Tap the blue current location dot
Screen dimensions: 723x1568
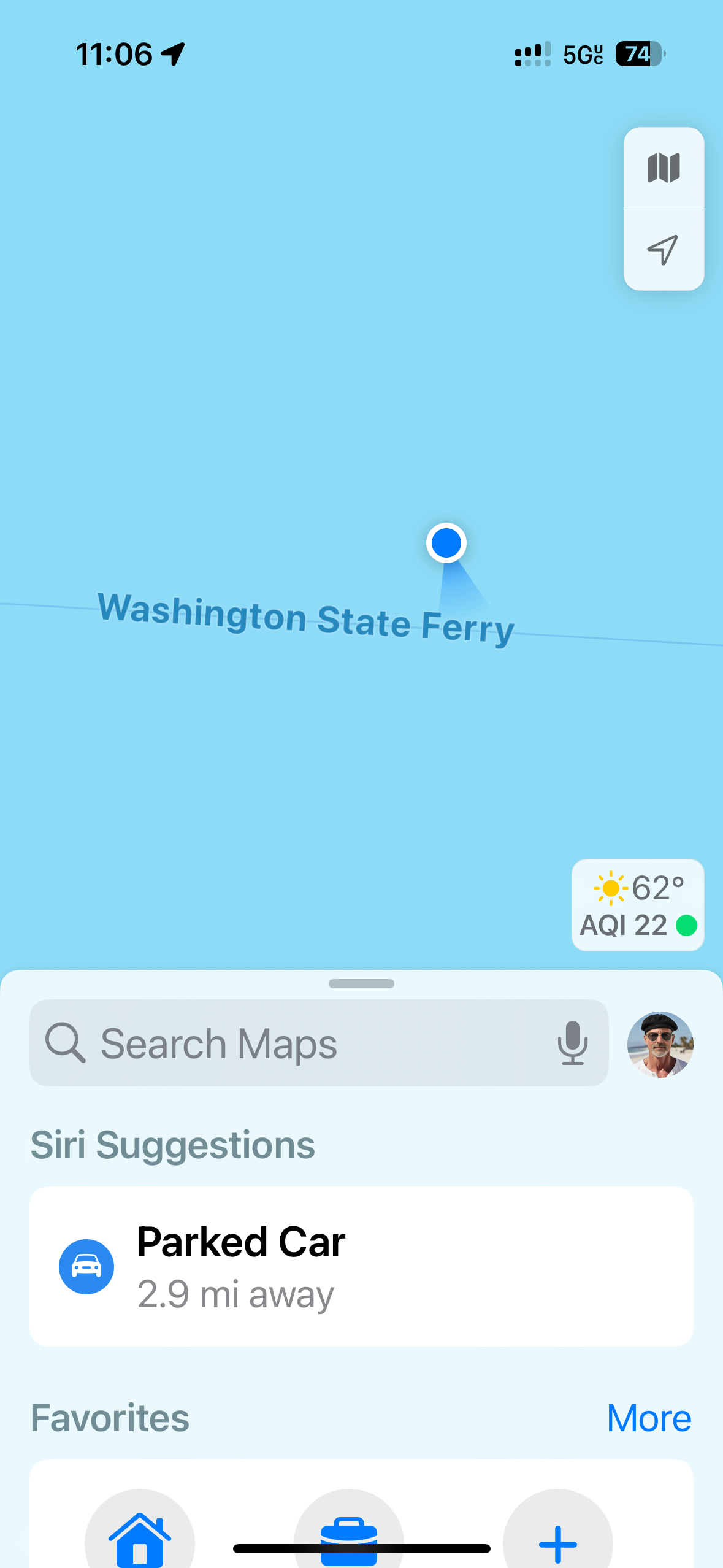point(446,543)
